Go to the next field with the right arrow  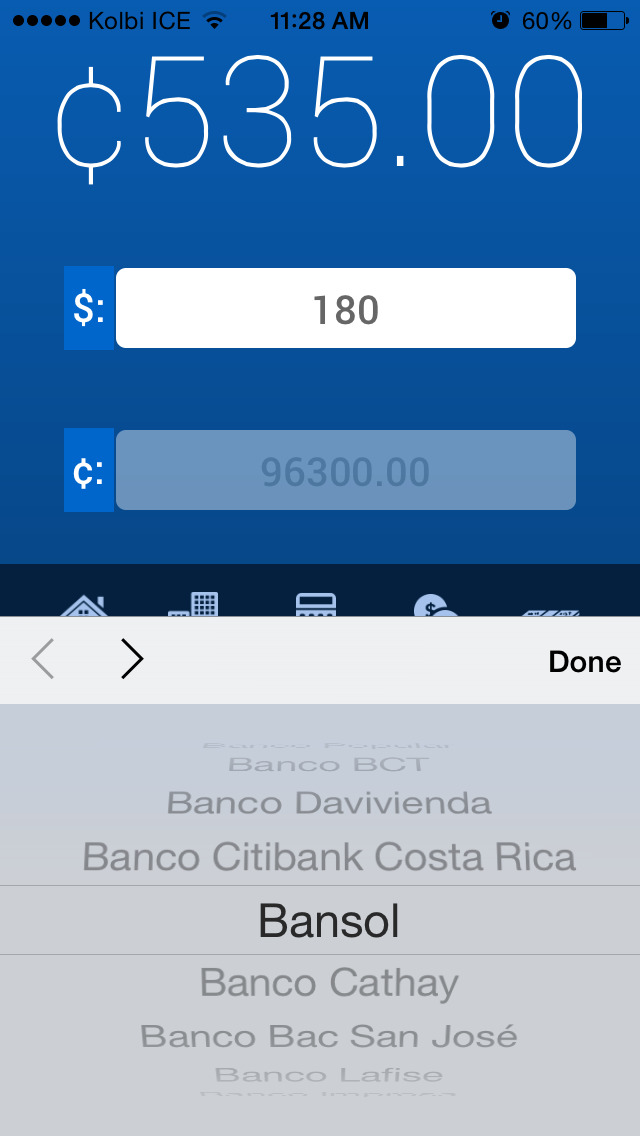[x=132, y=660]
